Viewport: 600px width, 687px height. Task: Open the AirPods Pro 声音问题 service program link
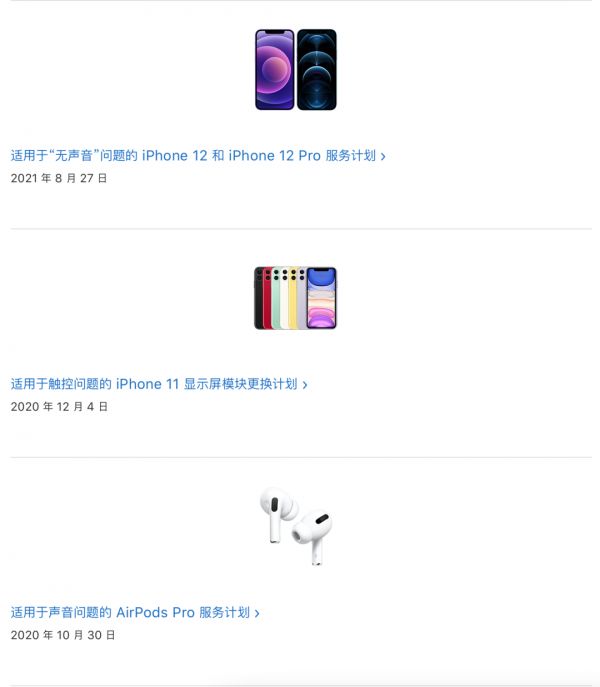[x=135, y=612]
